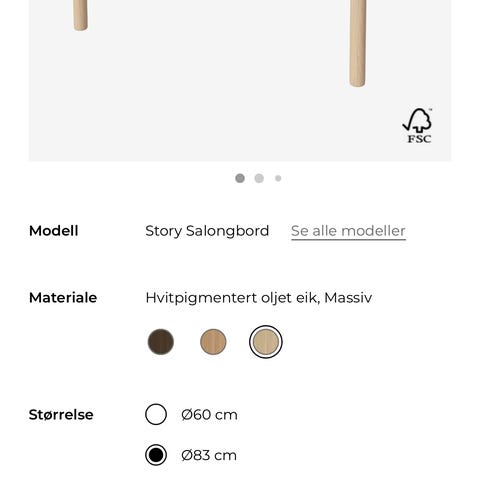Choose the medium oak color swatch
The width and height of the screenshot is (480, 480).
tap(213, 342)
